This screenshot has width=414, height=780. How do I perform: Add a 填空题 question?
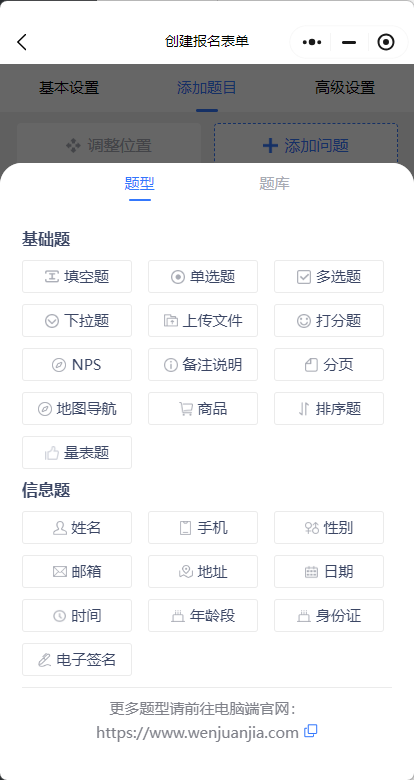pyautogui.click(x=77, y=277)
